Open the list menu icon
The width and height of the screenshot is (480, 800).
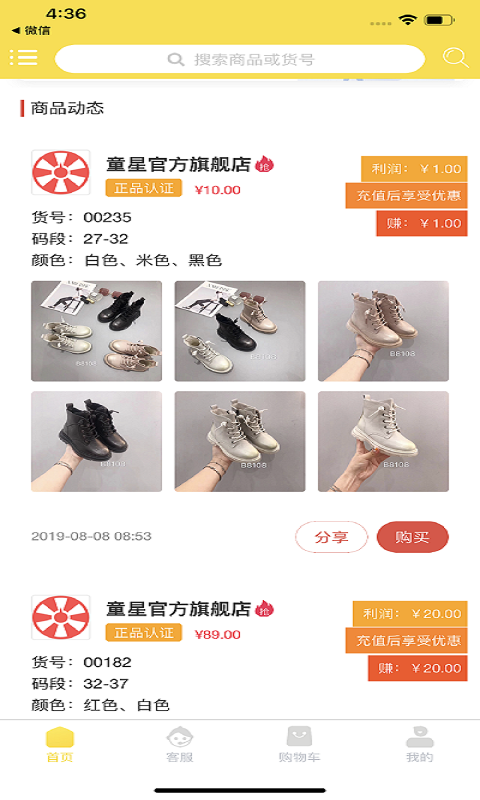click(x=23, y=58)
